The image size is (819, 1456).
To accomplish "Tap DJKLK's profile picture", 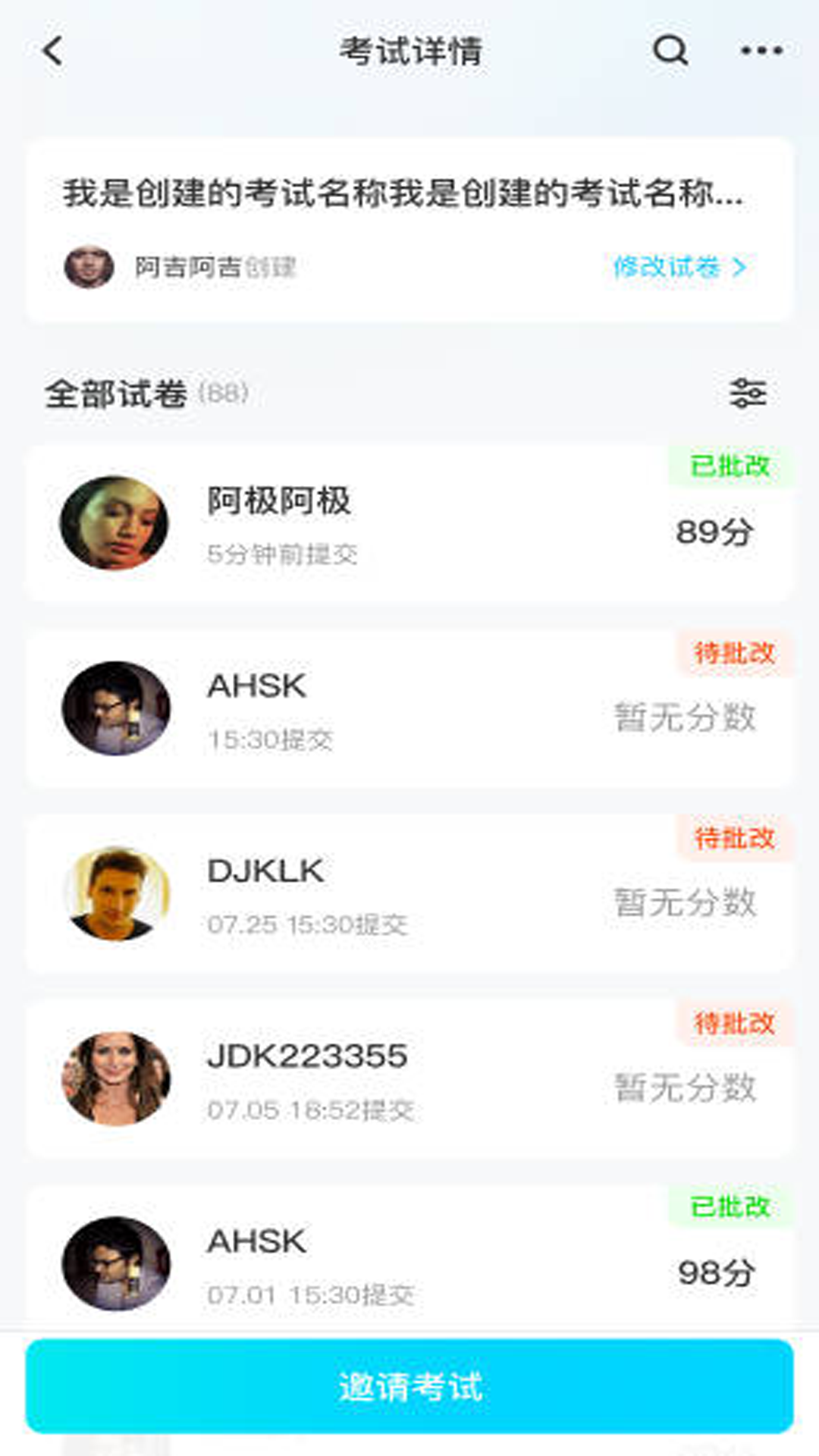I will [x=115, y=892].
